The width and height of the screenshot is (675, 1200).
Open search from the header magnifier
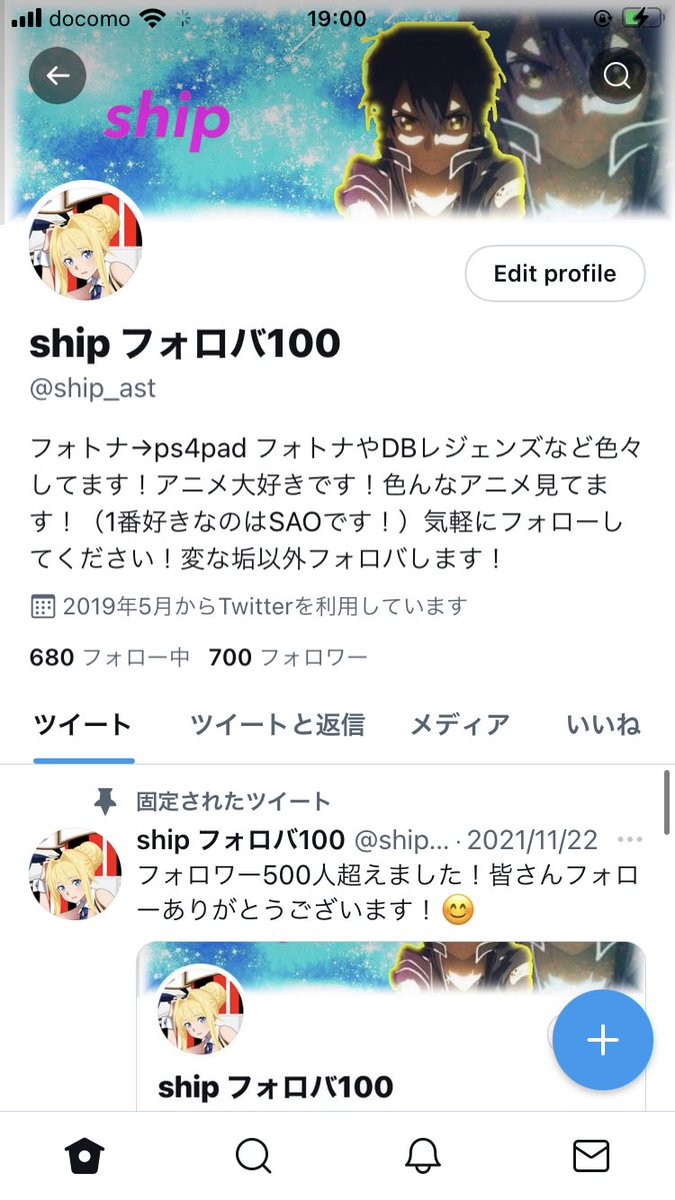pyautogui.click(x=617, y=75)
